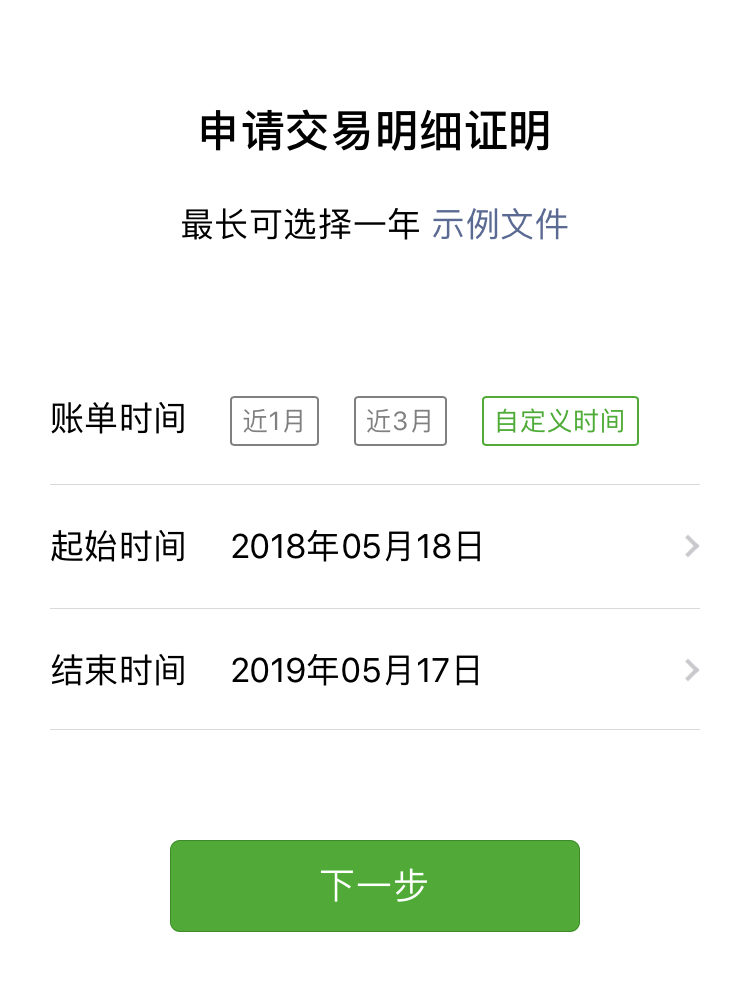
Task: Tap the chevron beside the start date
Action: (x=691, y=546)
